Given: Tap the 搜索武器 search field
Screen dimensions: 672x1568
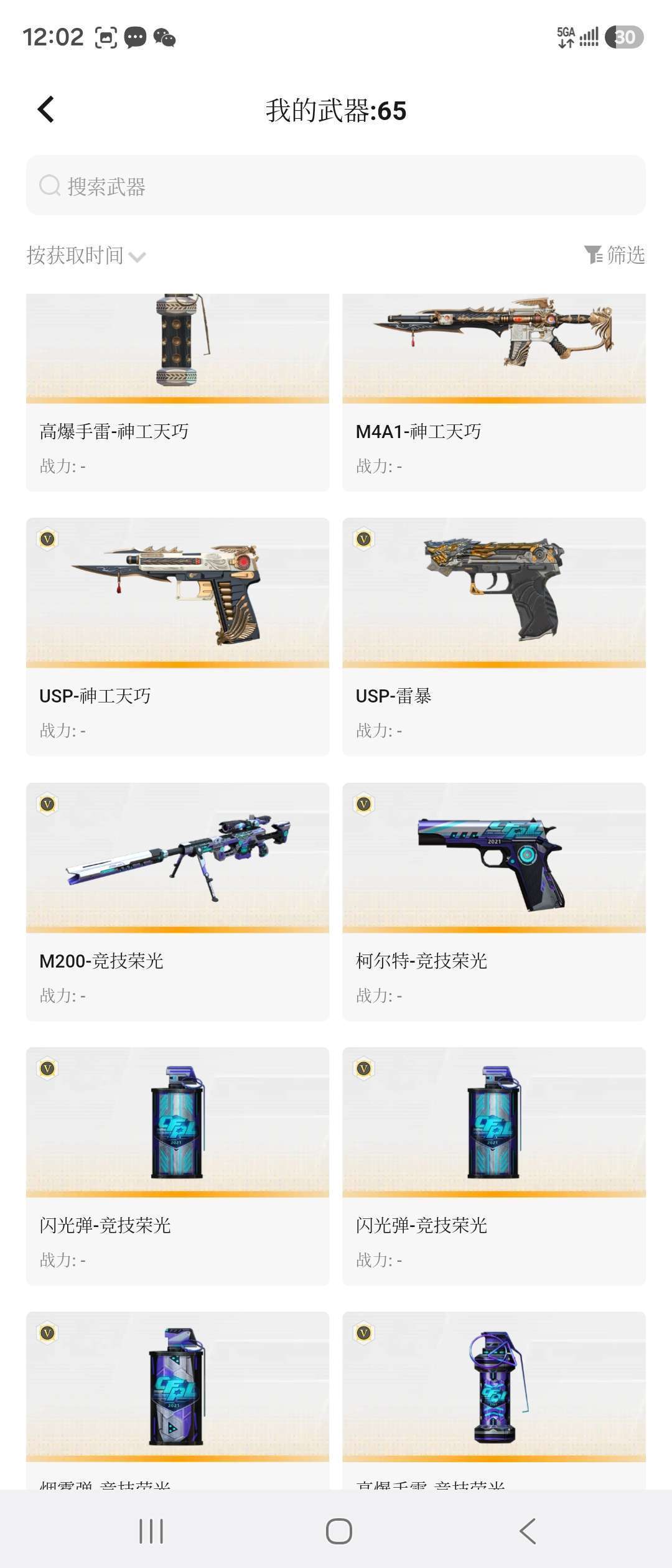Looking at the screenshot, I should pyautogui.click(x=336, y=185).
